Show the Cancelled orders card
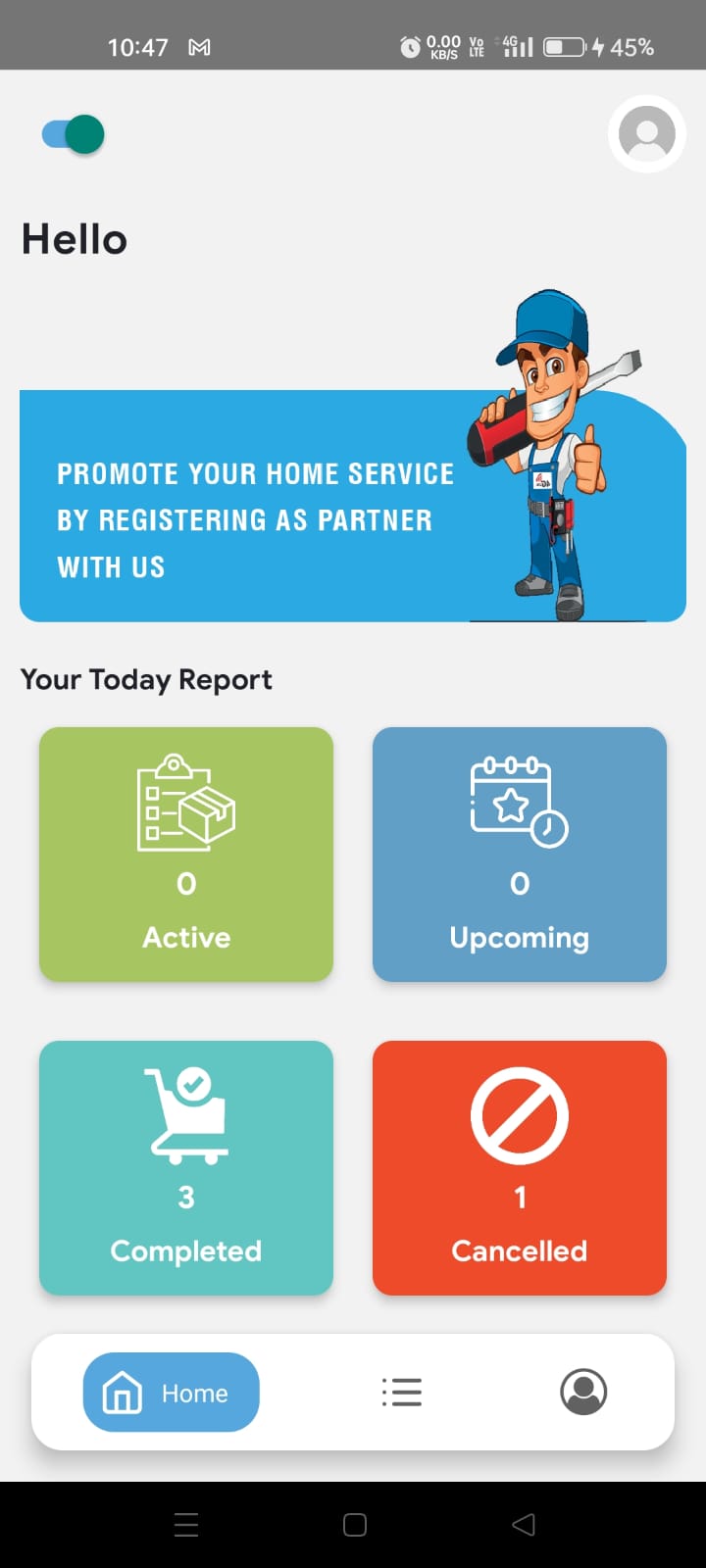The width and height of the screenshot is (706, 1568). point(520,1167)
